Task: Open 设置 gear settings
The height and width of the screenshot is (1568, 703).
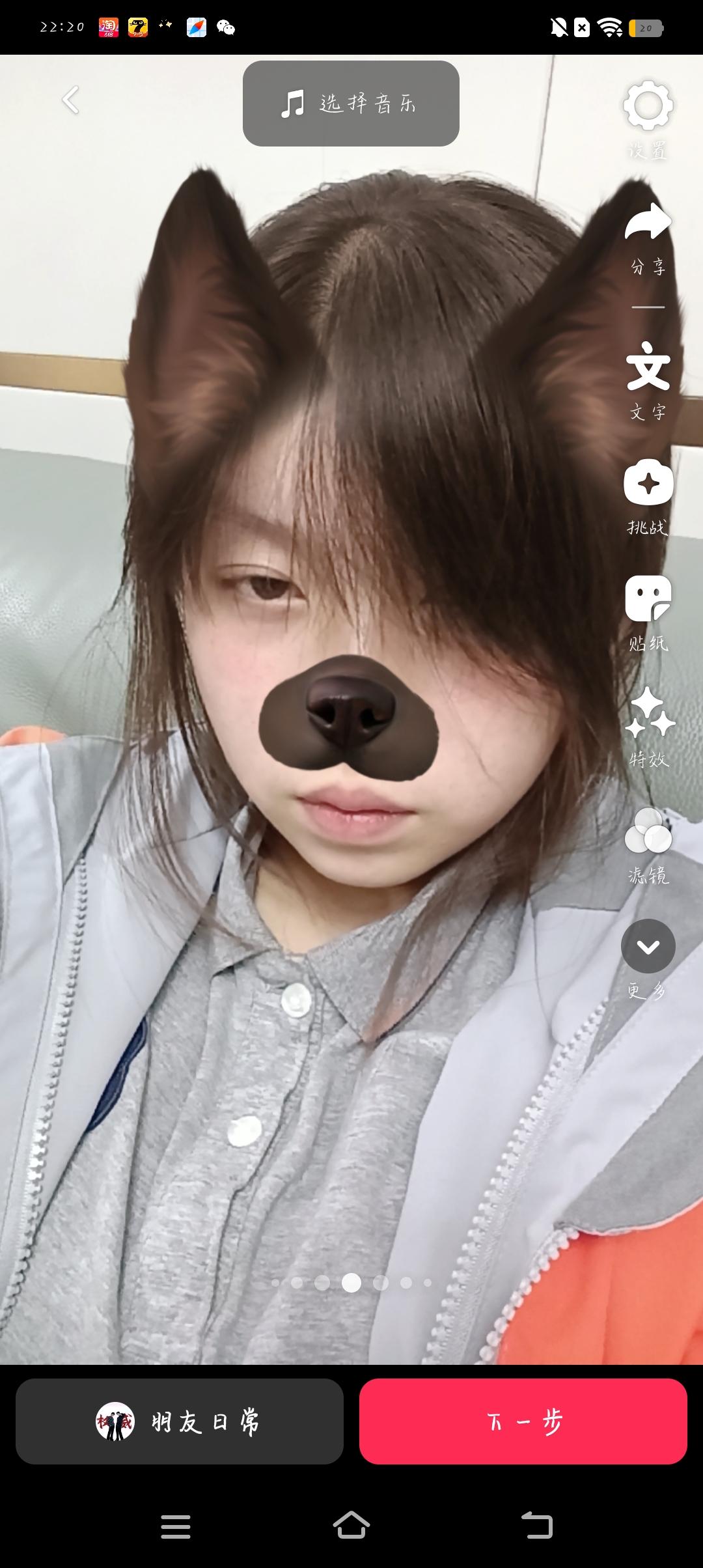Action: 648,119
